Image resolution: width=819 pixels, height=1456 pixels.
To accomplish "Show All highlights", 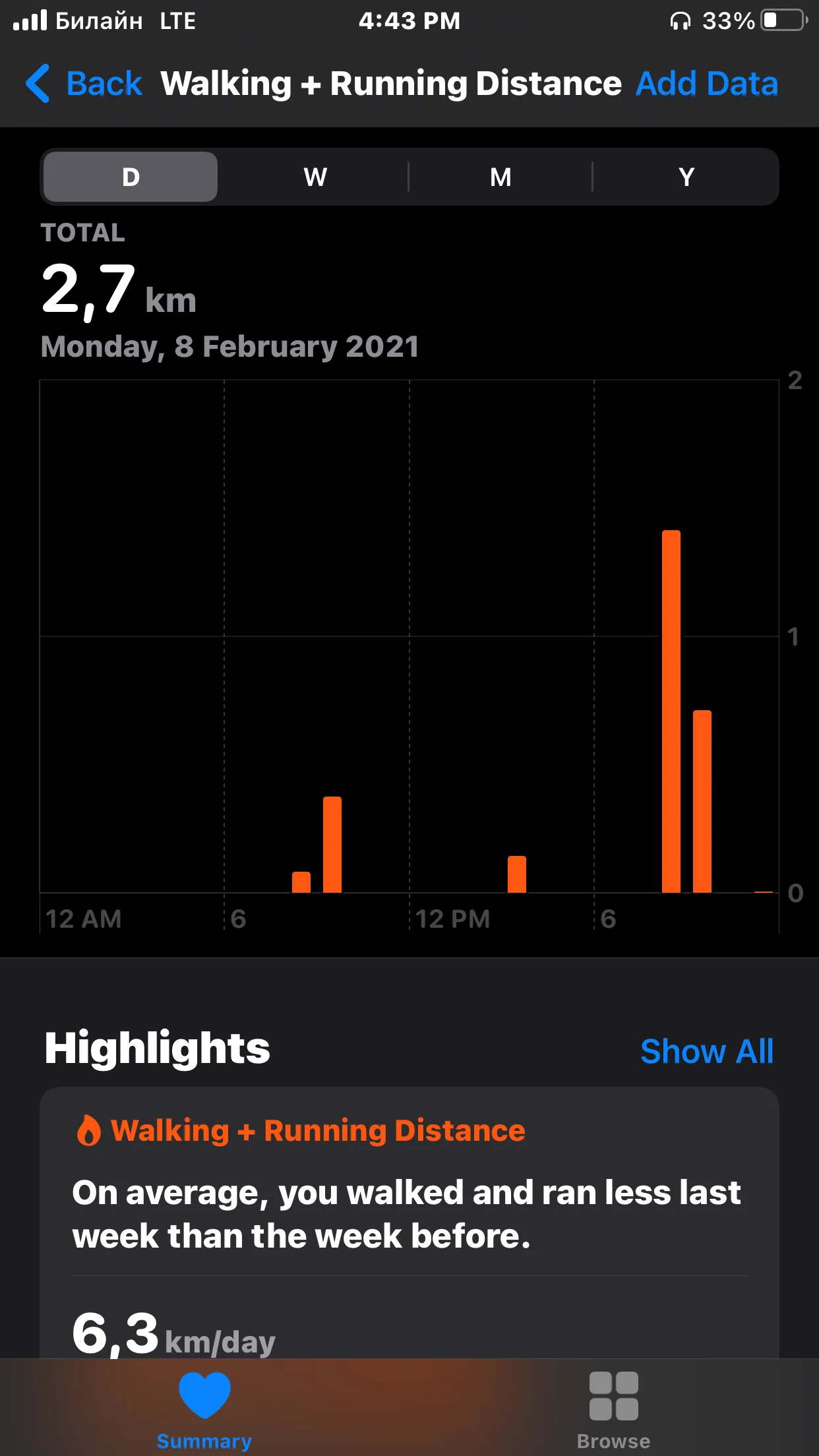I will pos(706,1051).
